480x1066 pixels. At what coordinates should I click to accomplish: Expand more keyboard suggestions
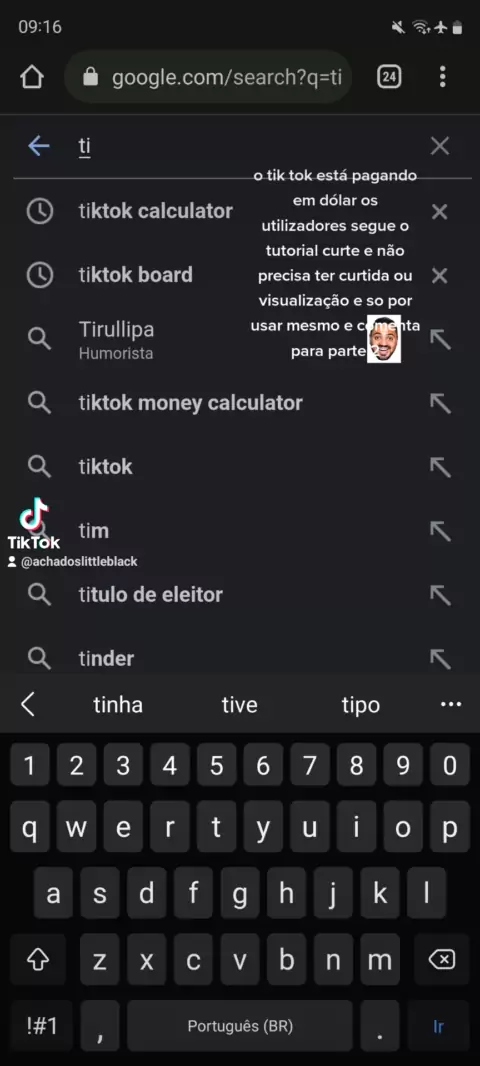[451, 704]
